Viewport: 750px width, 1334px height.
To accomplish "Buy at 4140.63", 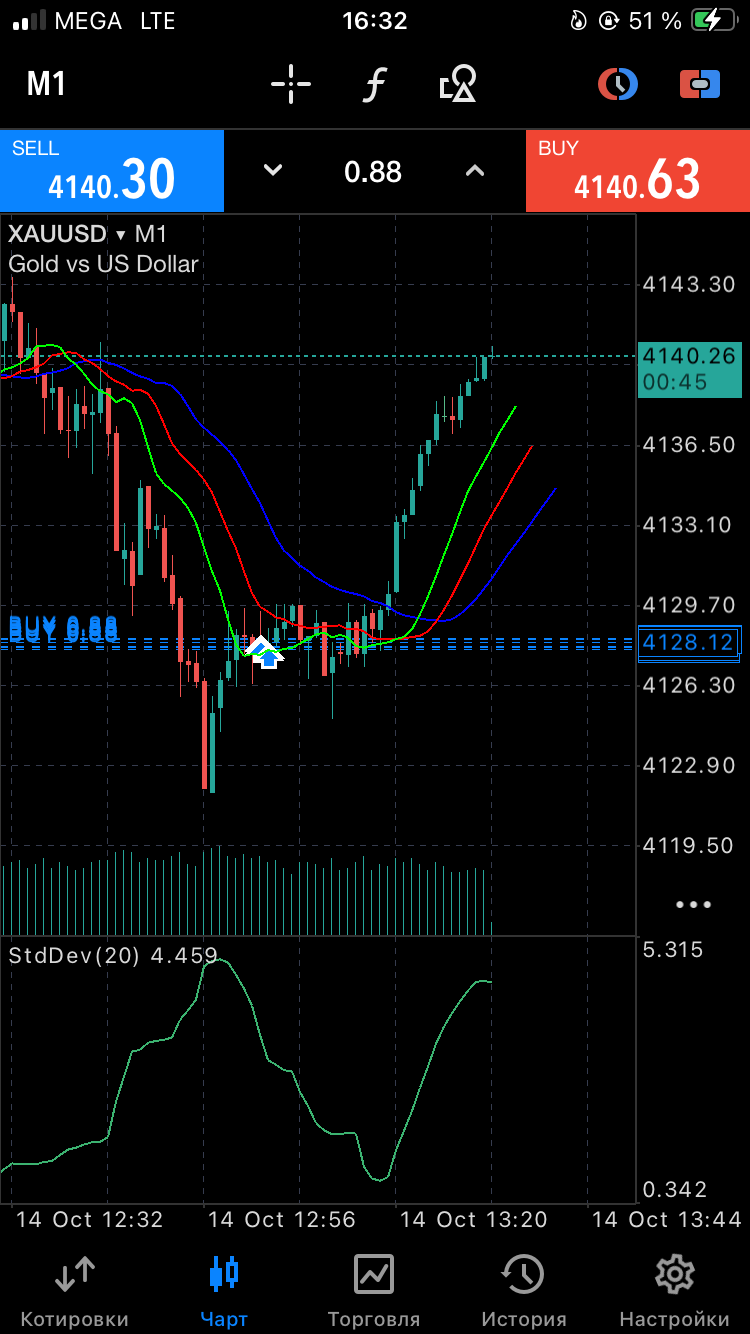I will (x=638, y=171).
